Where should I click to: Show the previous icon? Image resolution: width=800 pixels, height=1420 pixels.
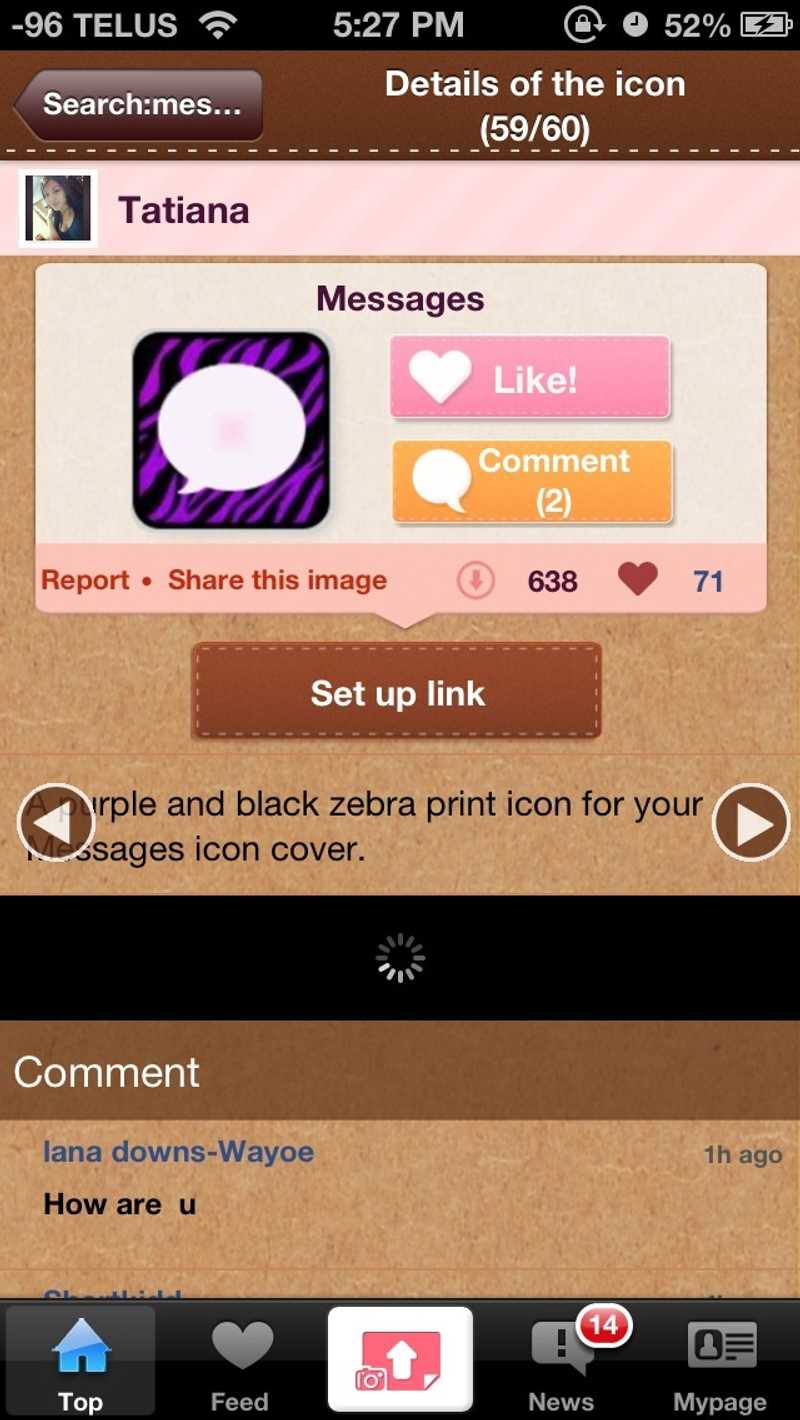(55, 823)
